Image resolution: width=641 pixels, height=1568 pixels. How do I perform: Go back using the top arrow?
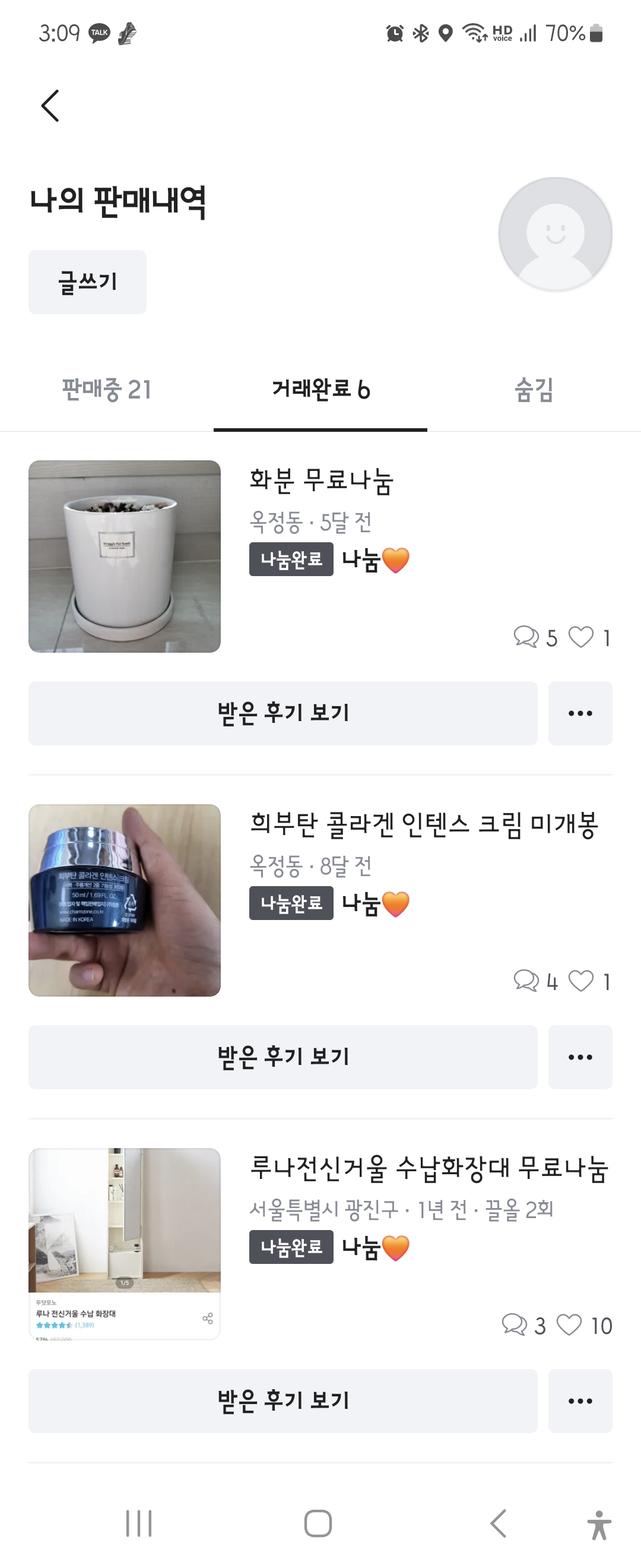point(50,106)
